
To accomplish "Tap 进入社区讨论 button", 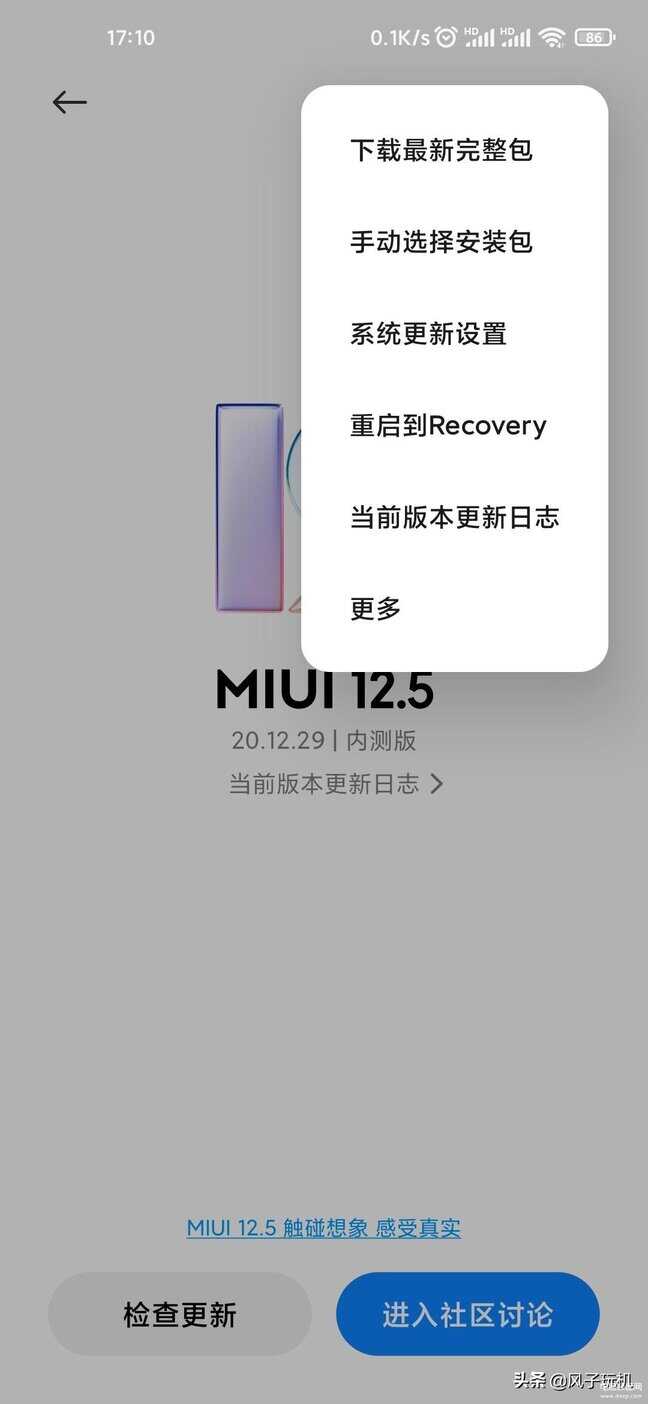I will [467, 1314].
